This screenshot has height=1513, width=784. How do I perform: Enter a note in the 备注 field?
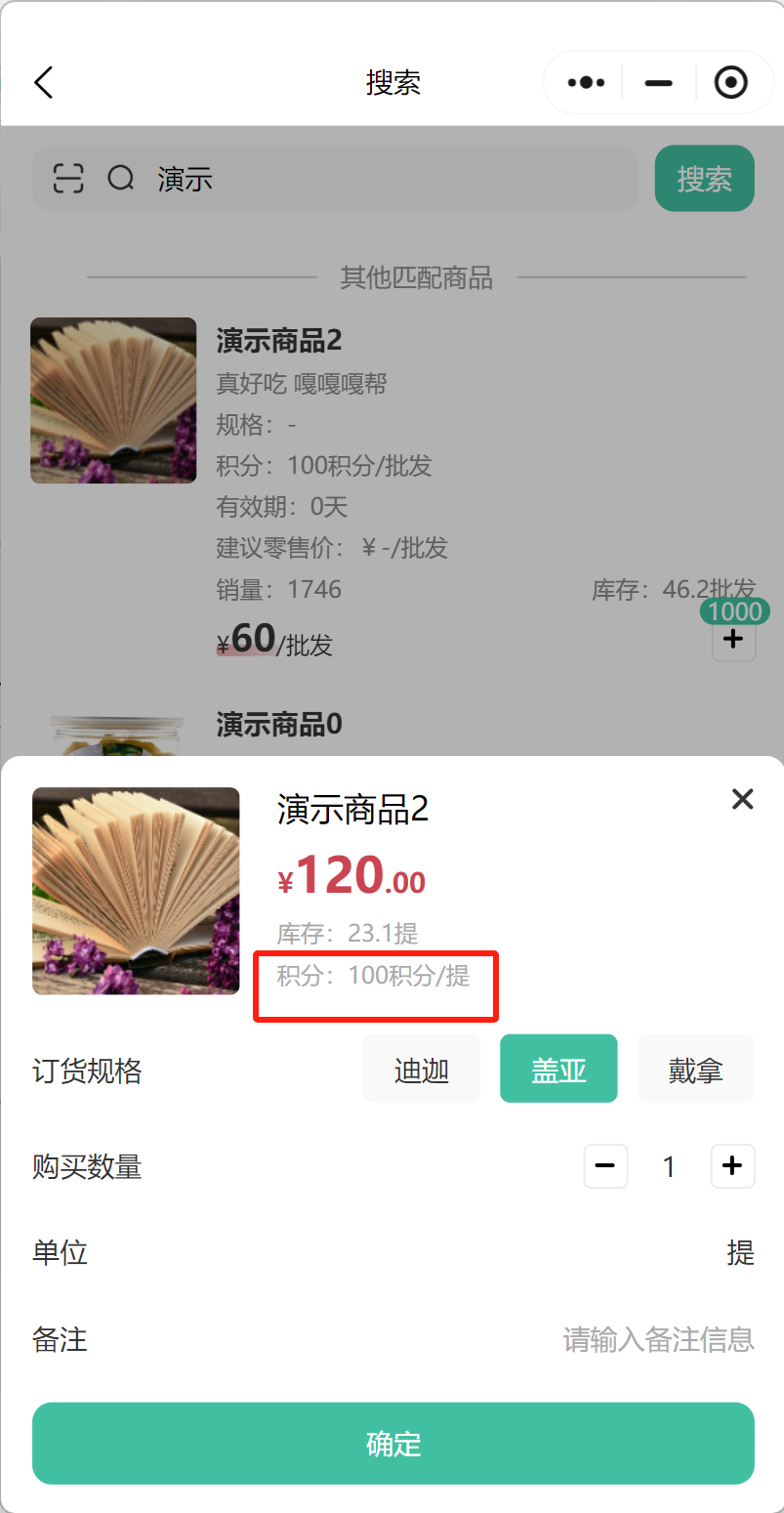[657, 1338]
